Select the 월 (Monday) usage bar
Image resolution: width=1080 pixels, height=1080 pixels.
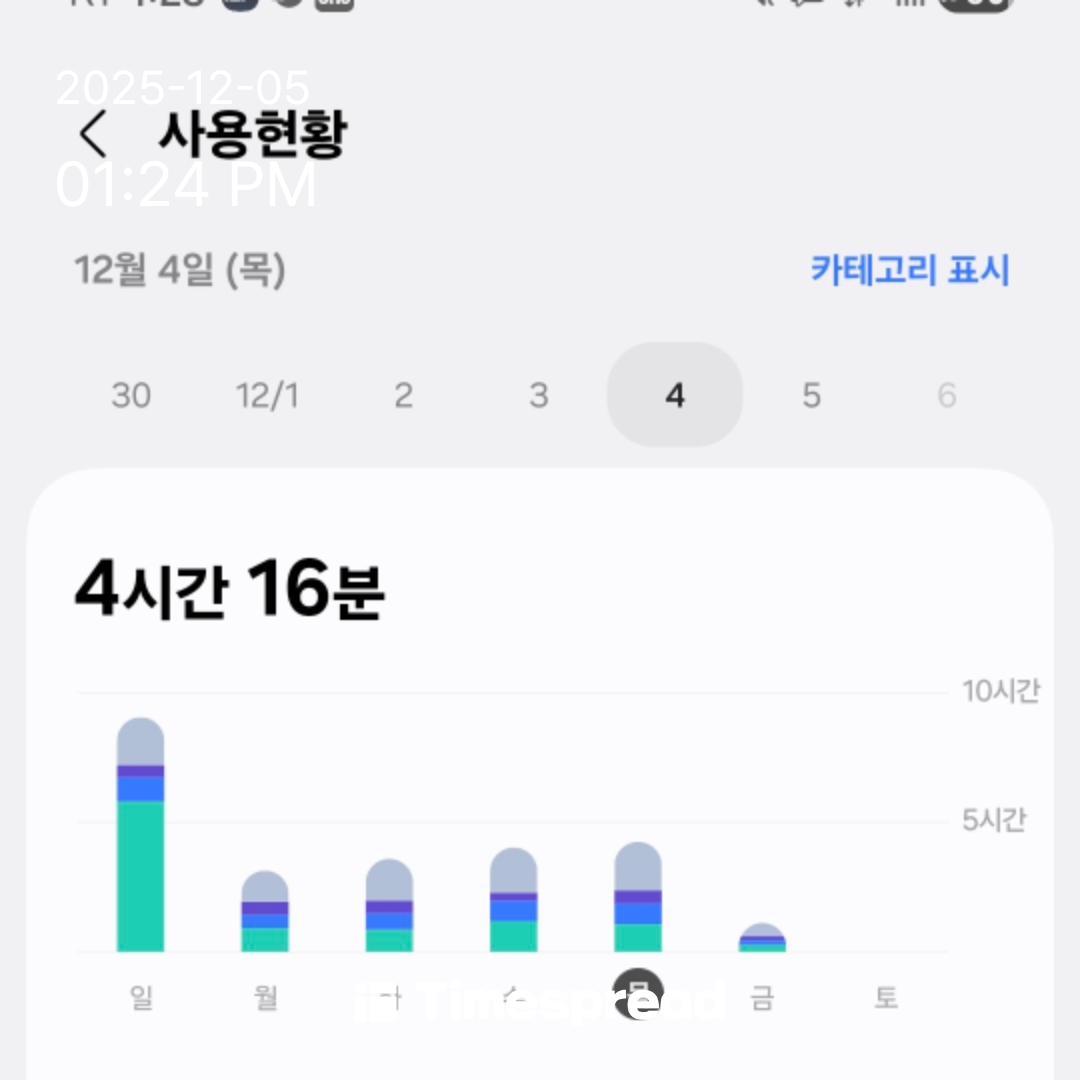click(x=265, y=912)
